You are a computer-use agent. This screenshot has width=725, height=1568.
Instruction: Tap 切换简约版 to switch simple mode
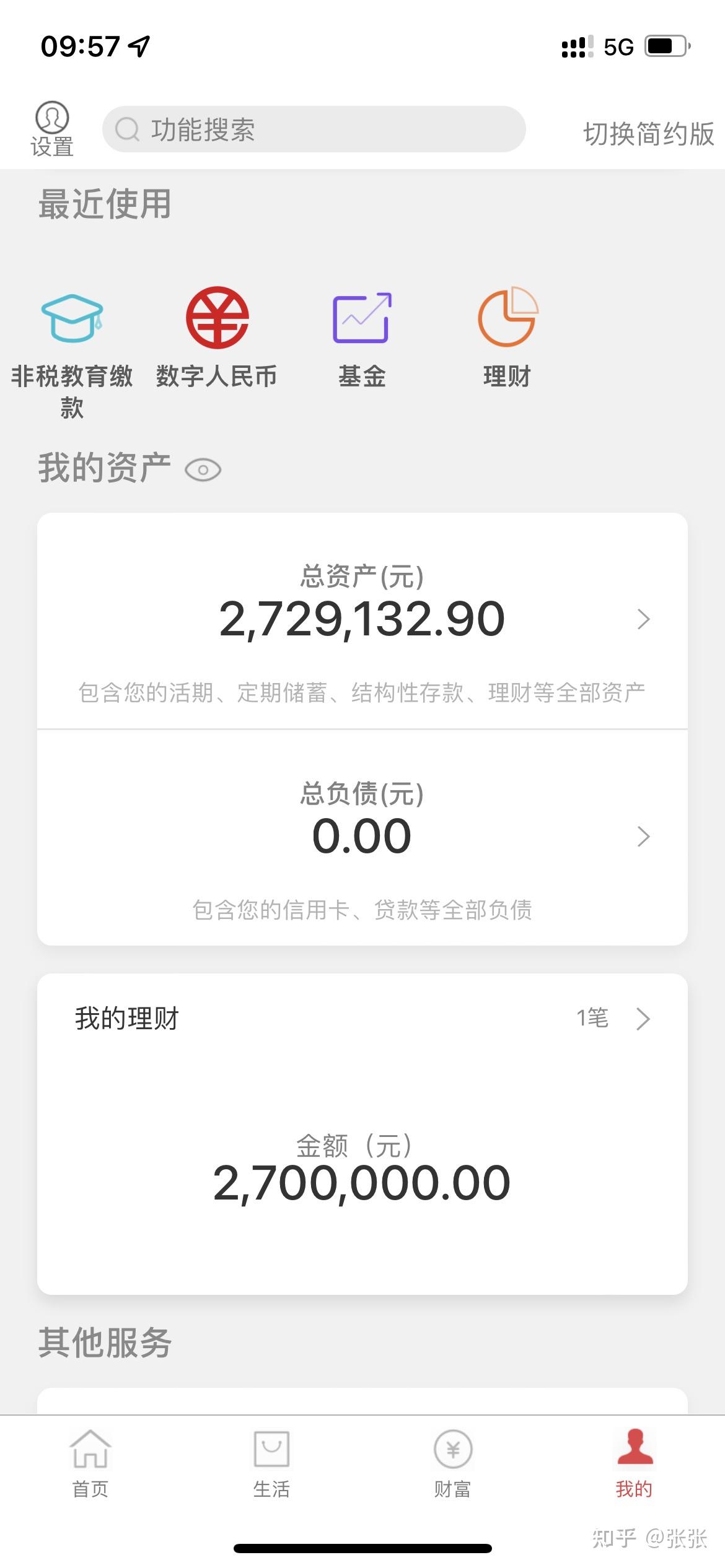click(647, 130)
